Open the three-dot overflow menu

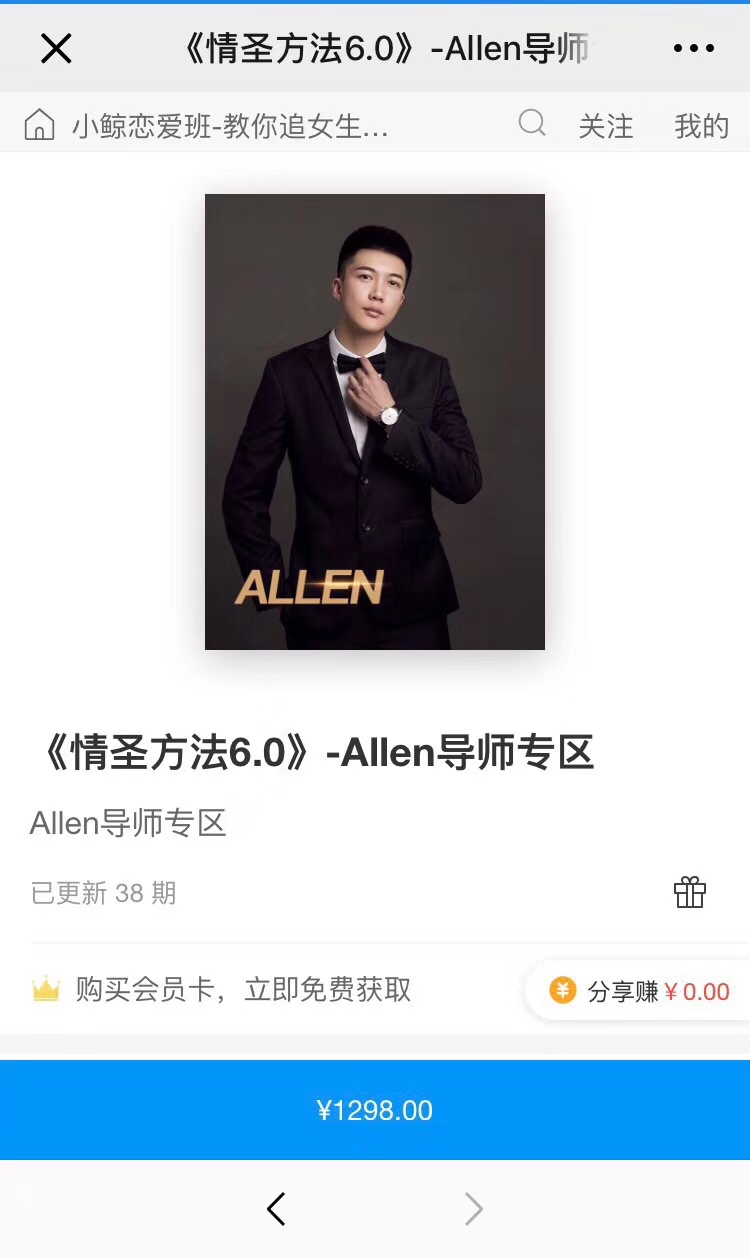click(x=693, y=48)
